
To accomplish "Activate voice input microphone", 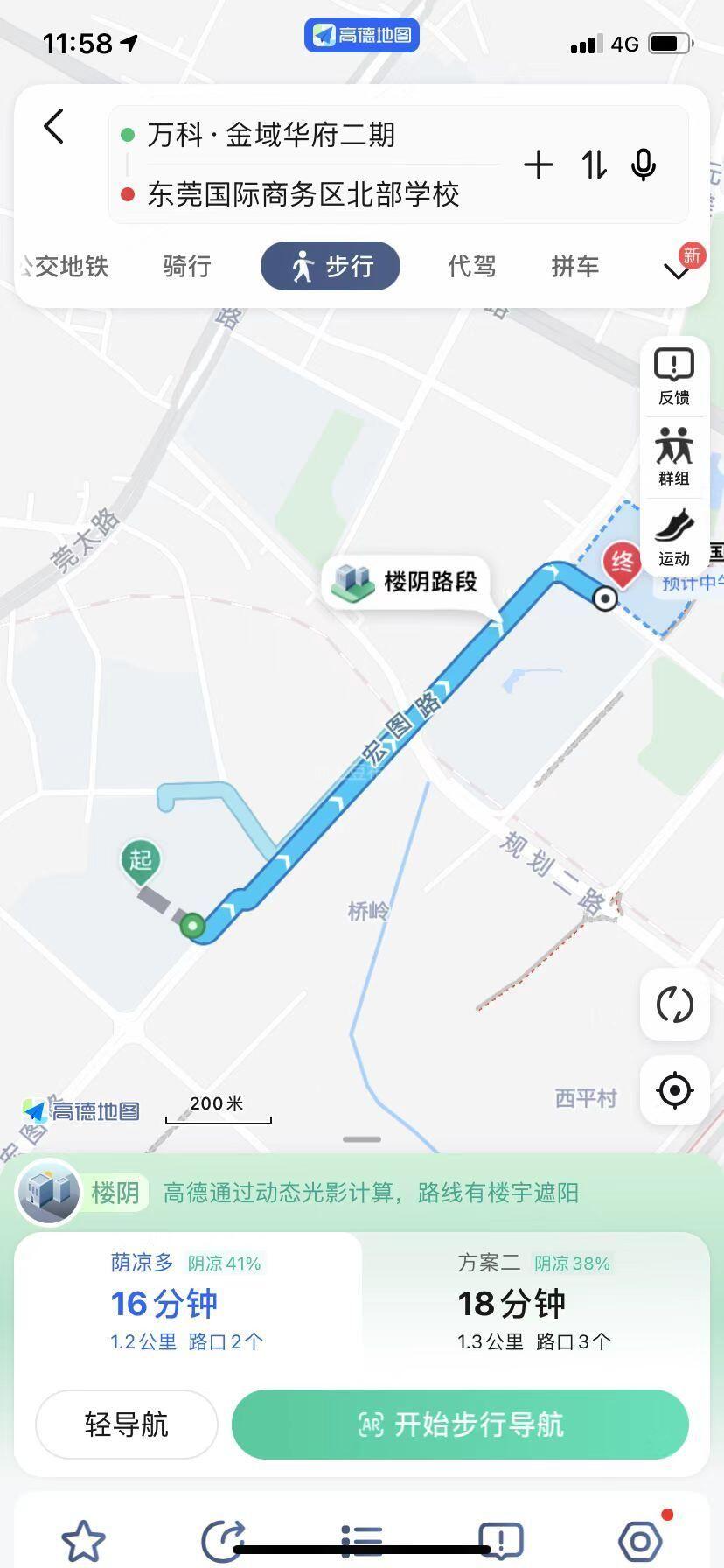I will [644, 164].
